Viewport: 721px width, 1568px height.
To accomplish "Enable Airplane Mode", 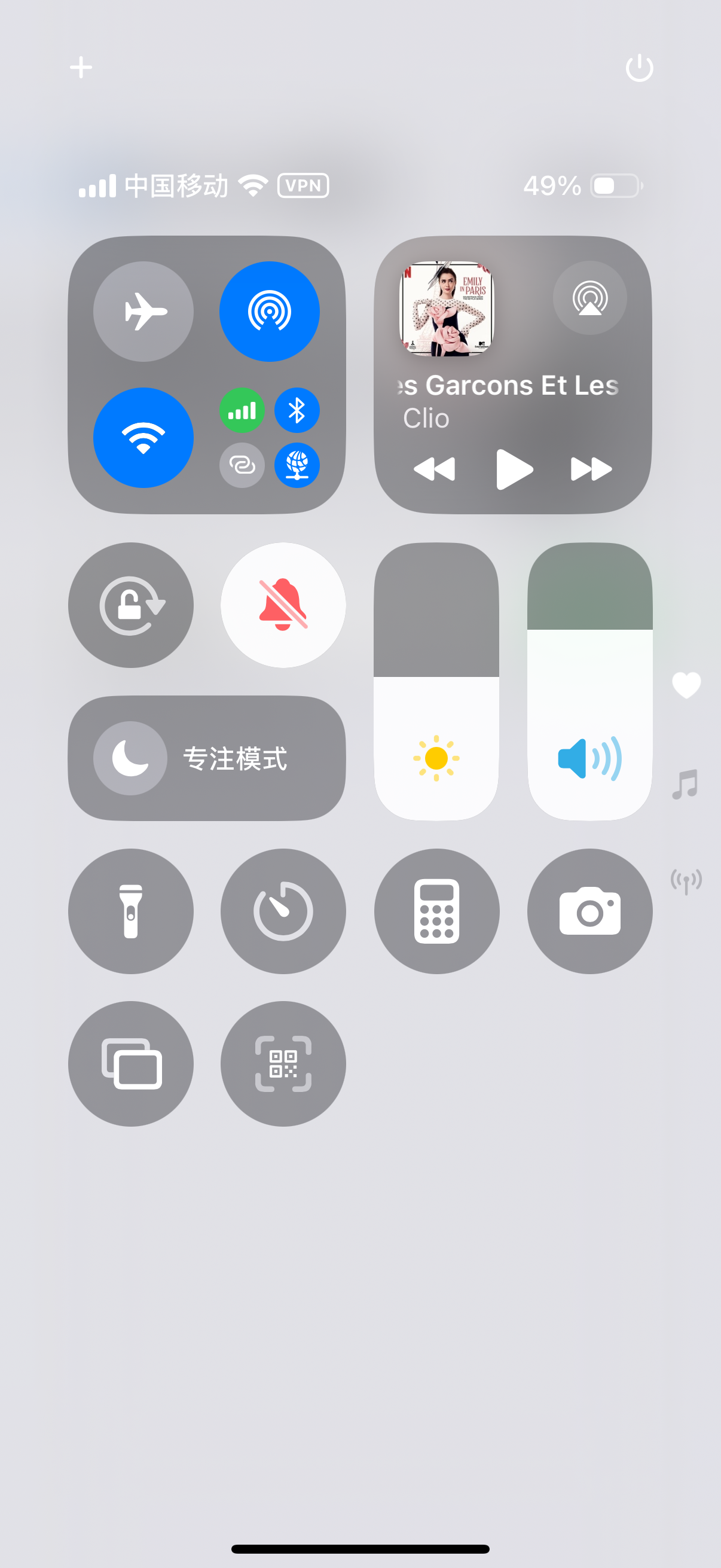I will 143,312.
